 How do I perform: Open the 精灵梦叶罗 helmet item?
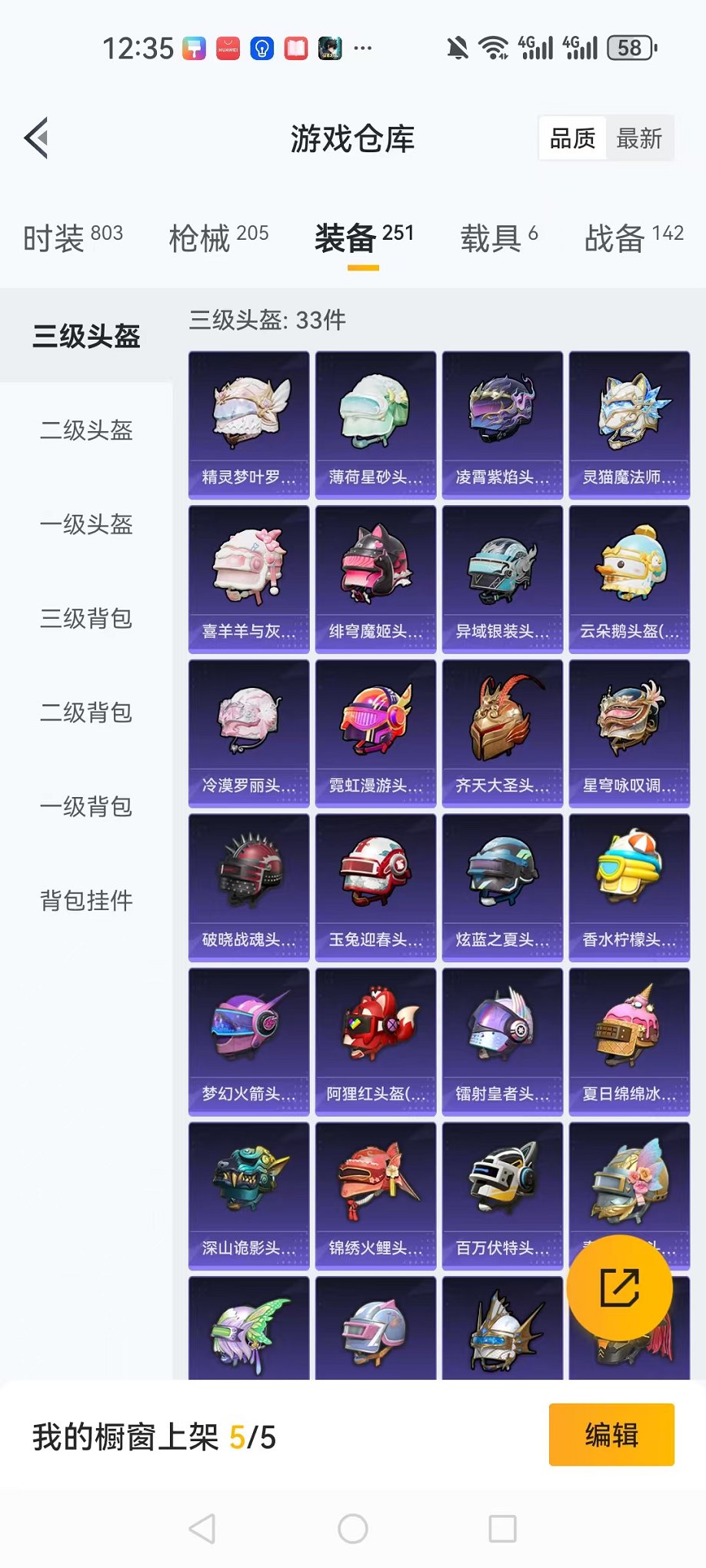pos(248,425)
